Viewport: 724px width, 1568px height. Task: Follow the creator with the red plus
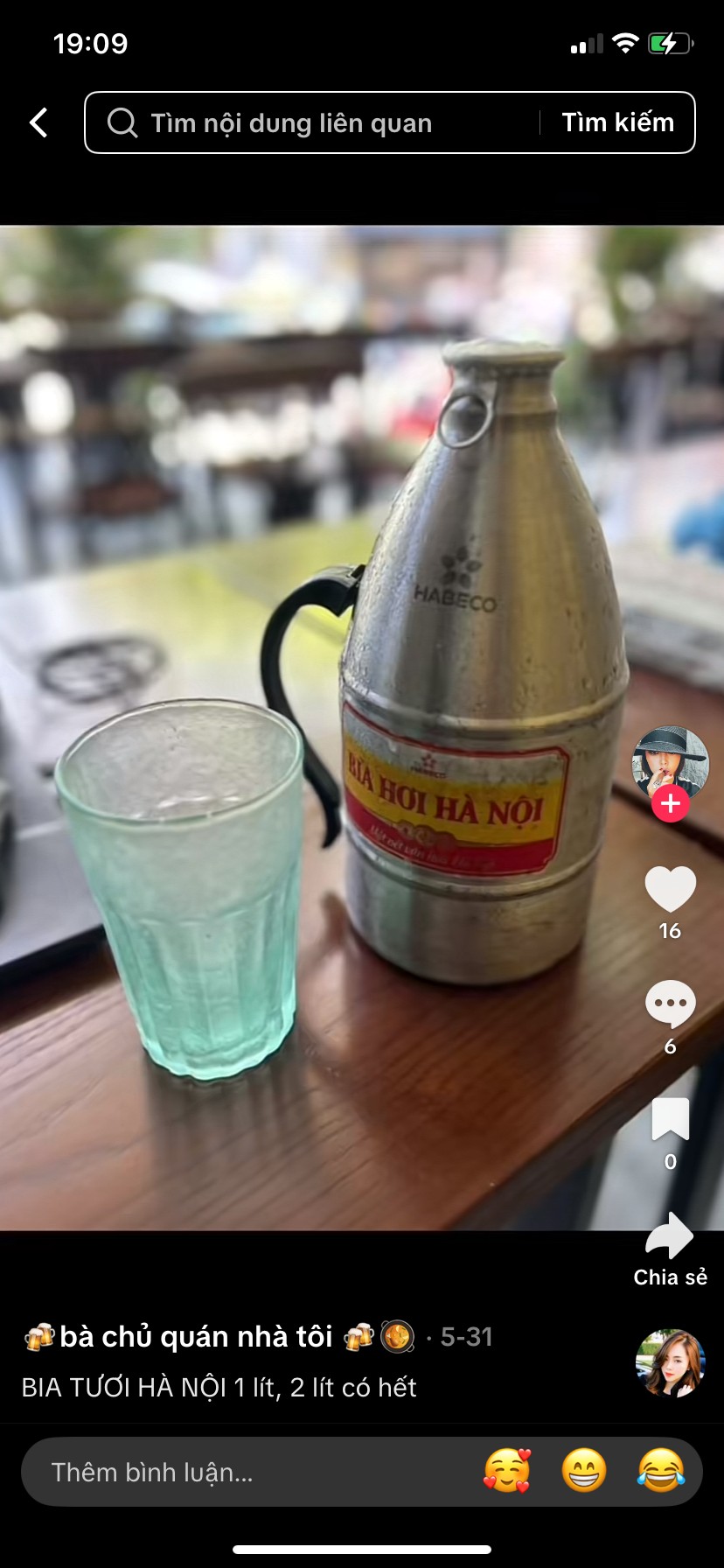pyautogui.click(x=671, y=803)
